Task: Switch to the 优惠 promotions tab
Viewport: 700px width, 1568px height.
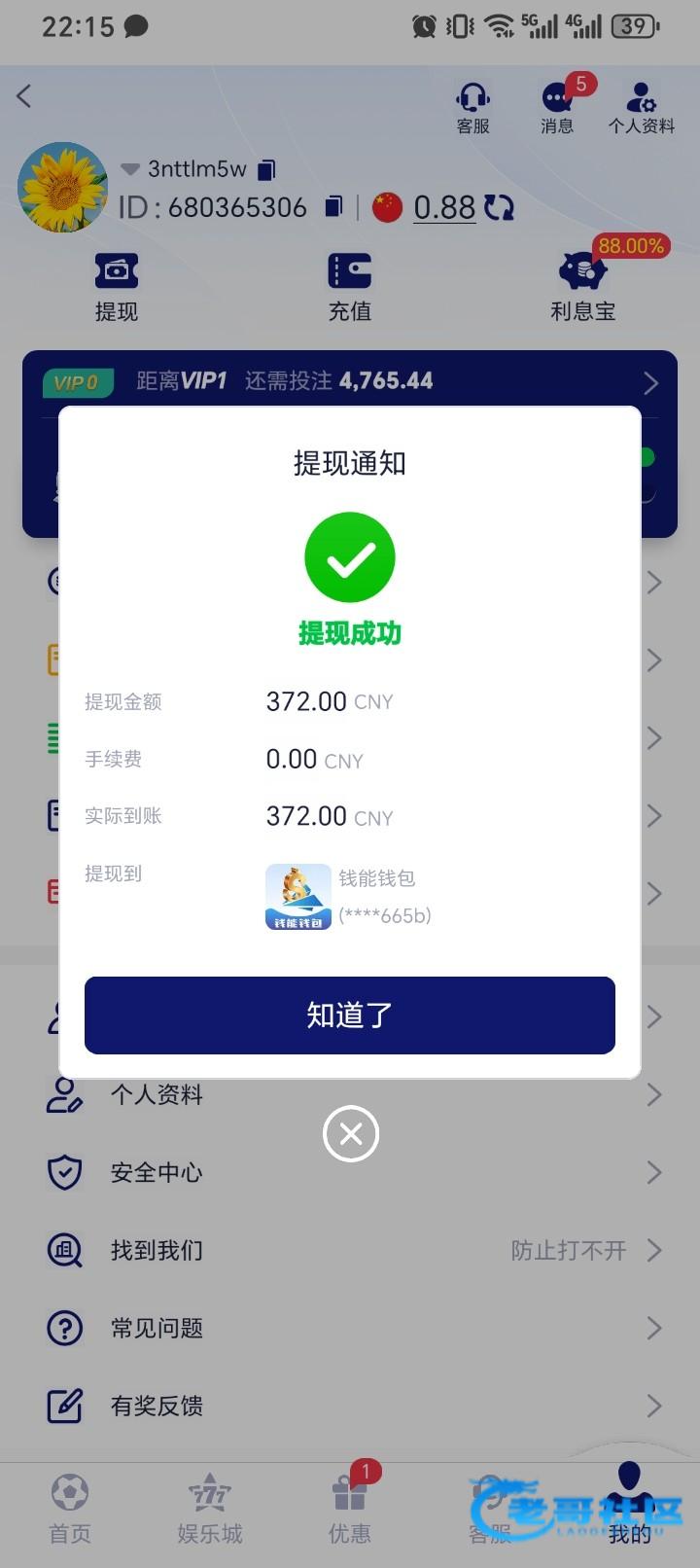Action: pos(349,1510)
